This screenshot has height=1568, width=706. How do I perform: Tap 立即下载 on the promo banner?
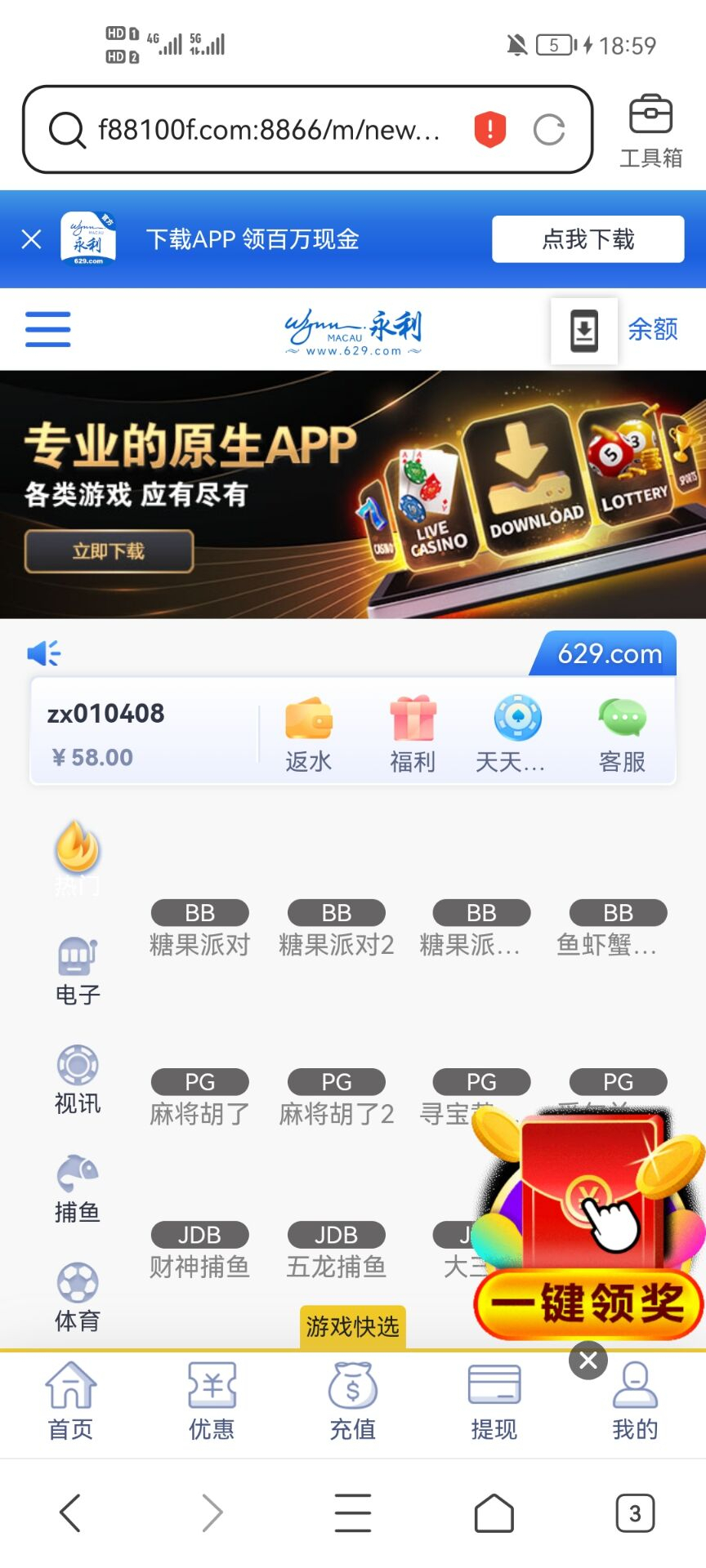[x=109, y=551]
